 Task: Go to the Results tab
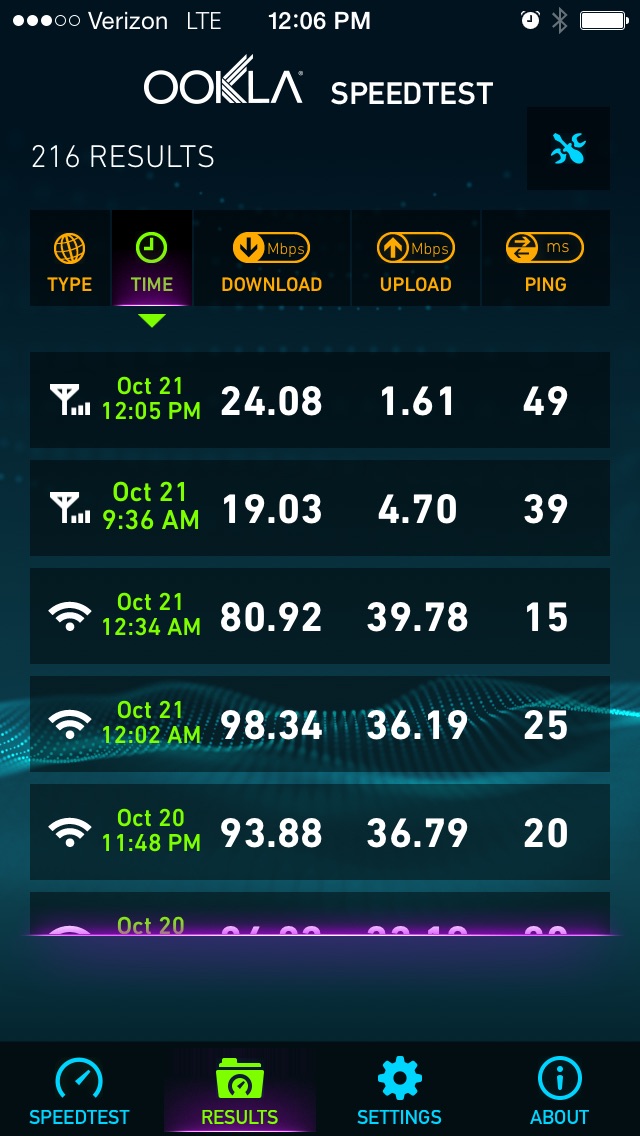(240, 1090)
